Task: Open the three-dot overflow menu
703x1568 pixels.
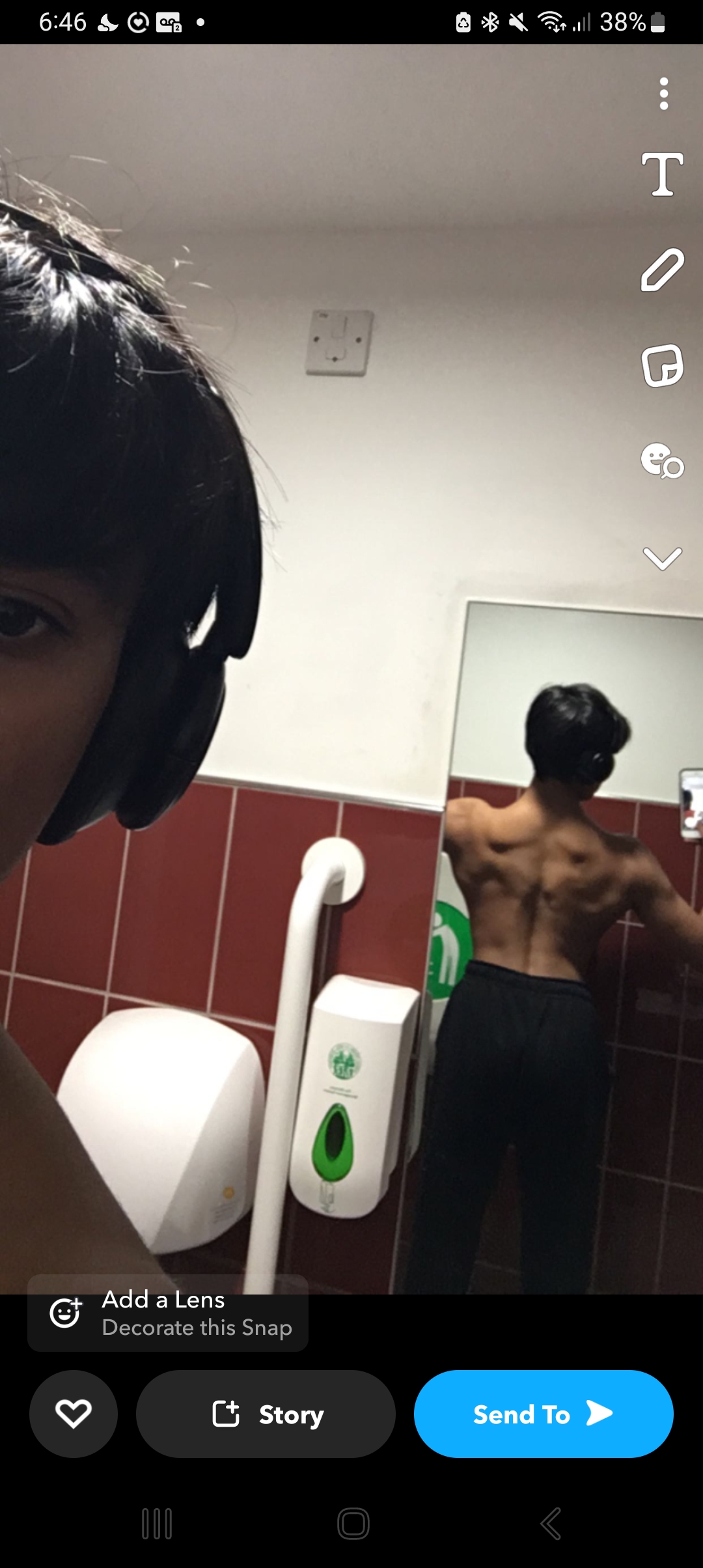Action: tap(663, 94)
